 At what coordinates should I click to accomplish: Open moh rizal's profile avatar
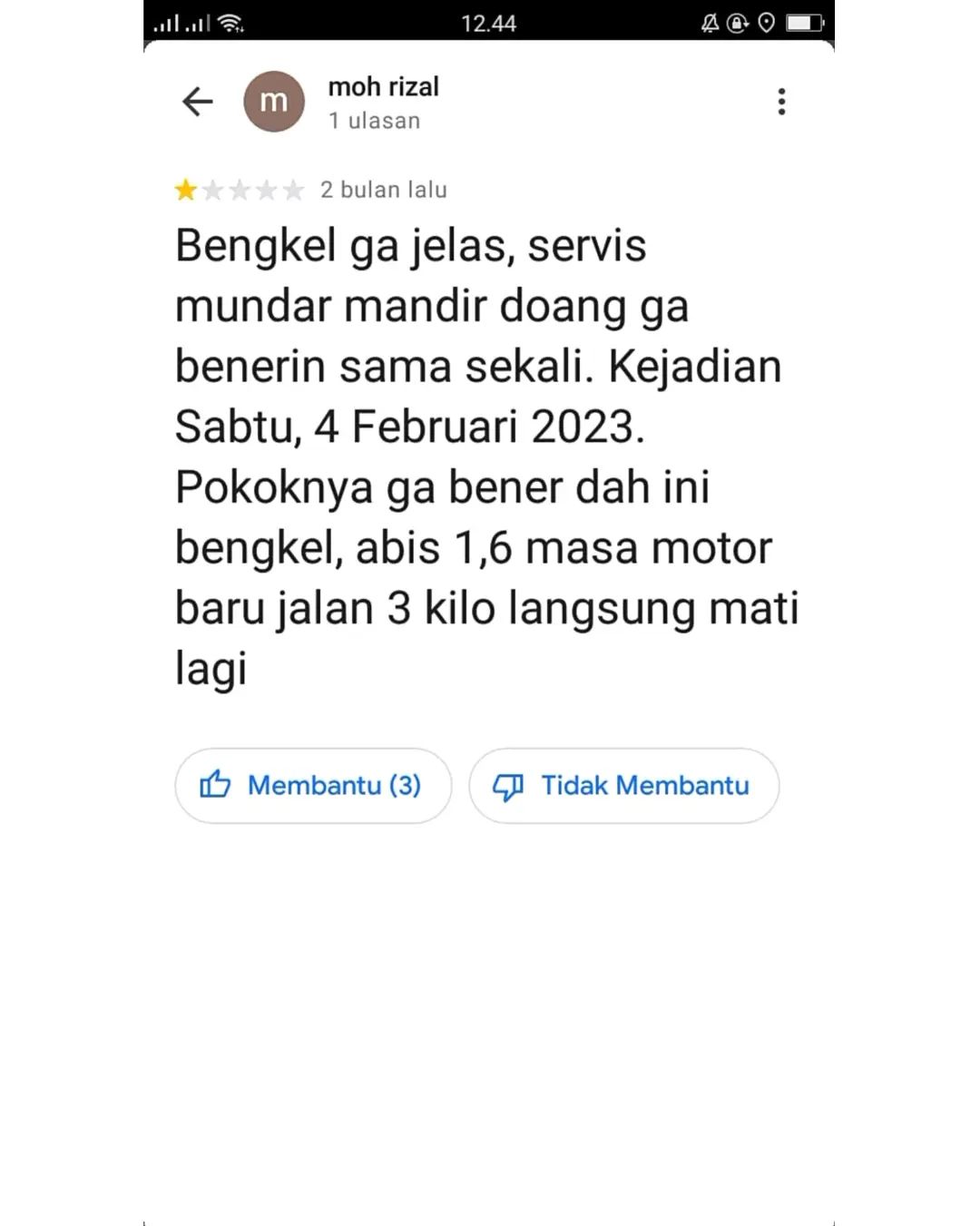274,102
